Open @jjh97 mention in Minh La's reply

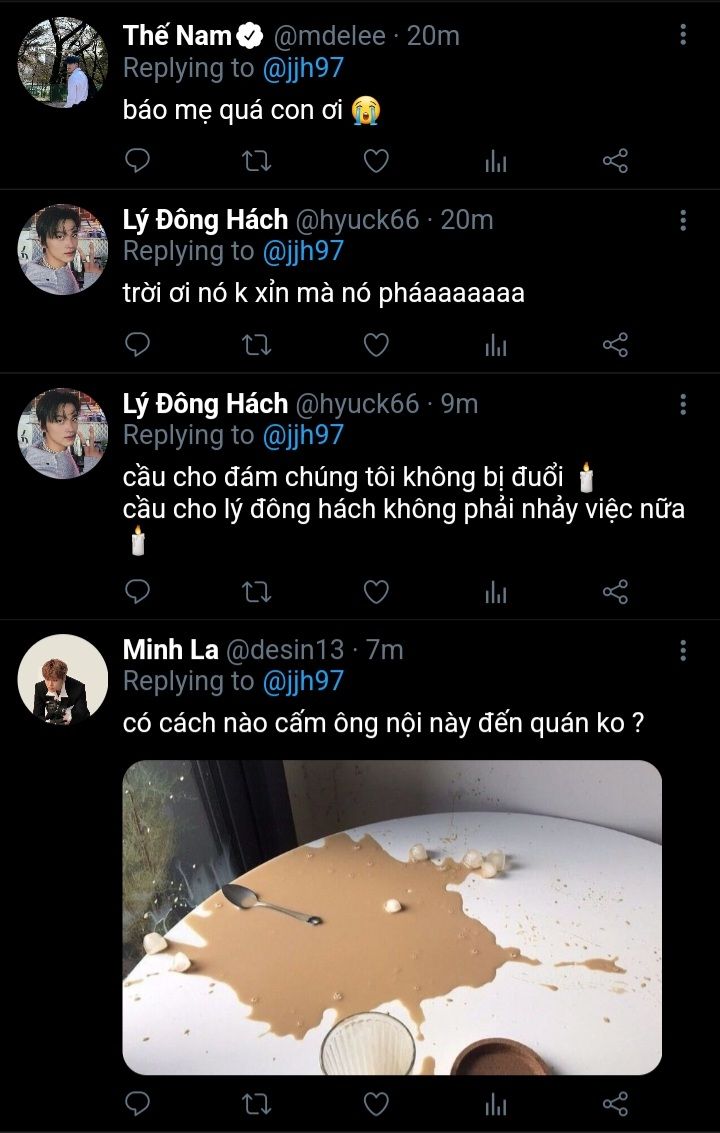click(303, 681)
